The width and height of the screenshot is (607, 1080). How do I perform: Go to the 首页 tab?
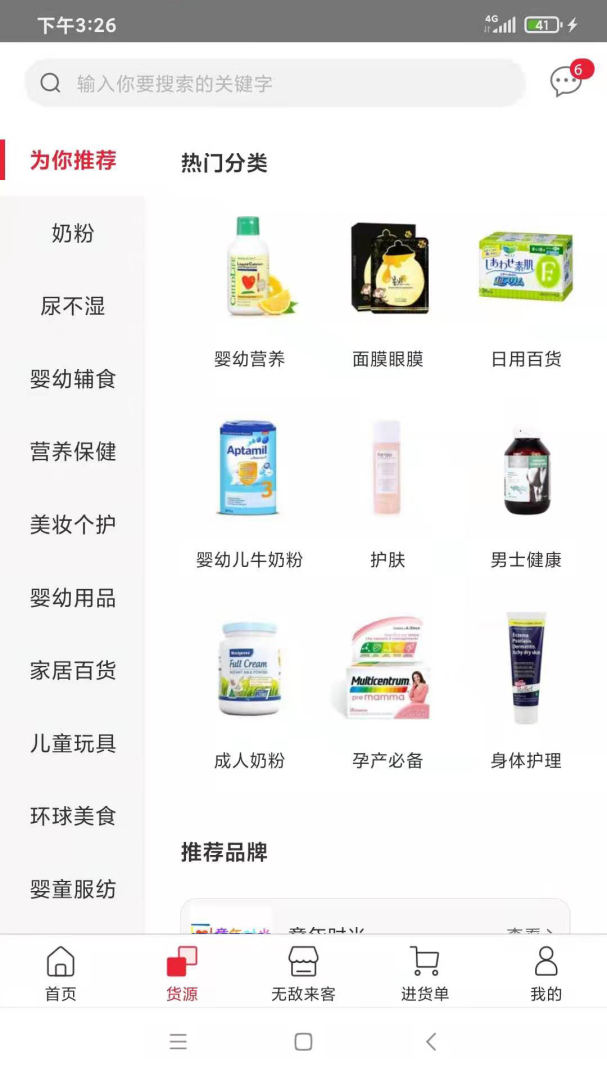(61, 973)
